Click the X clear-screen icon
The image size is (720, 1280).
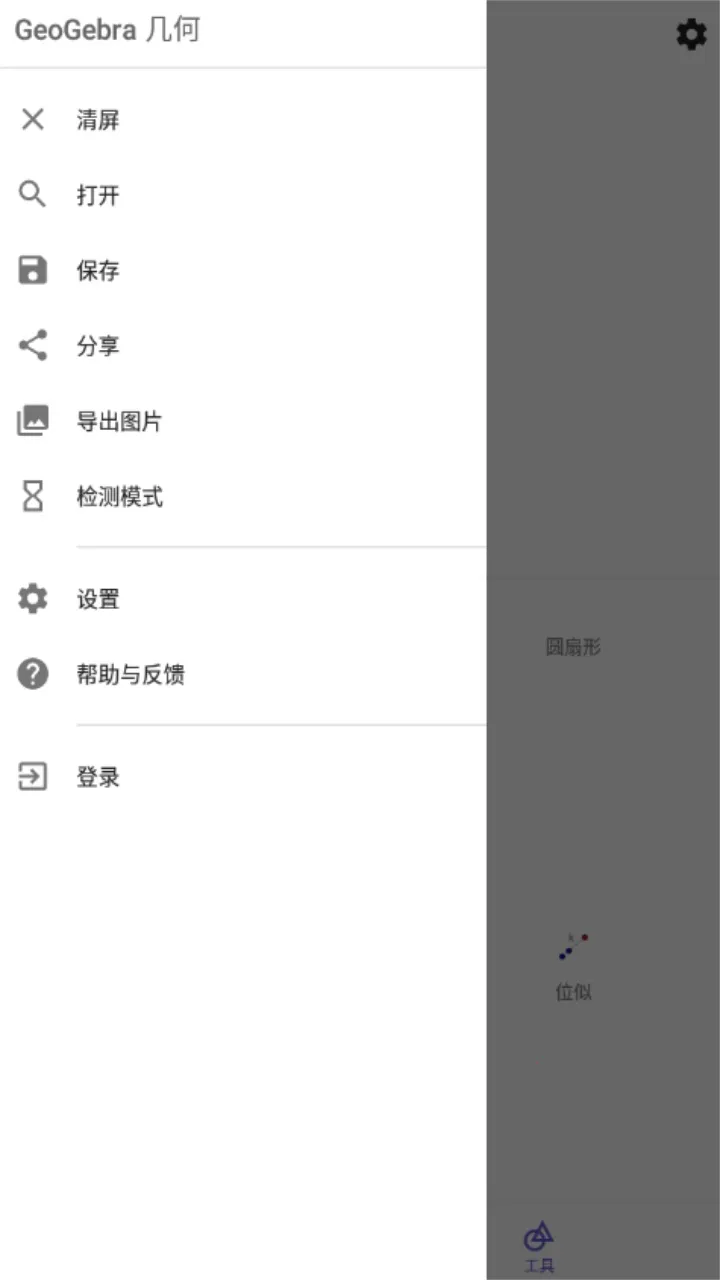pos(32,120)
